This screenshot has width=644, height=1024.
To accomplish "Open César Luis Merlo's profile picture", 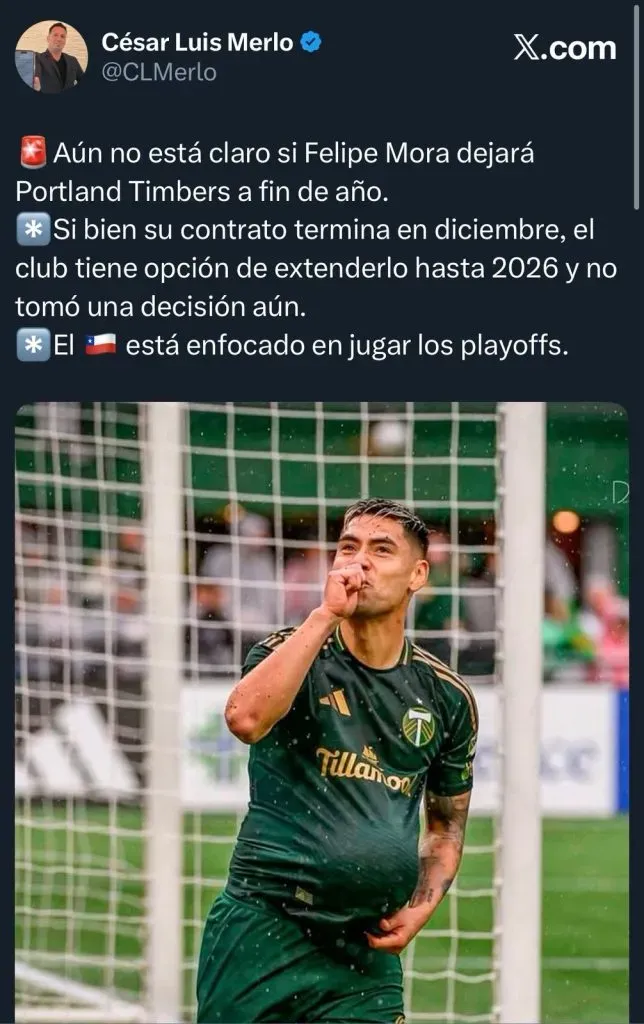I will click(51, 56).
